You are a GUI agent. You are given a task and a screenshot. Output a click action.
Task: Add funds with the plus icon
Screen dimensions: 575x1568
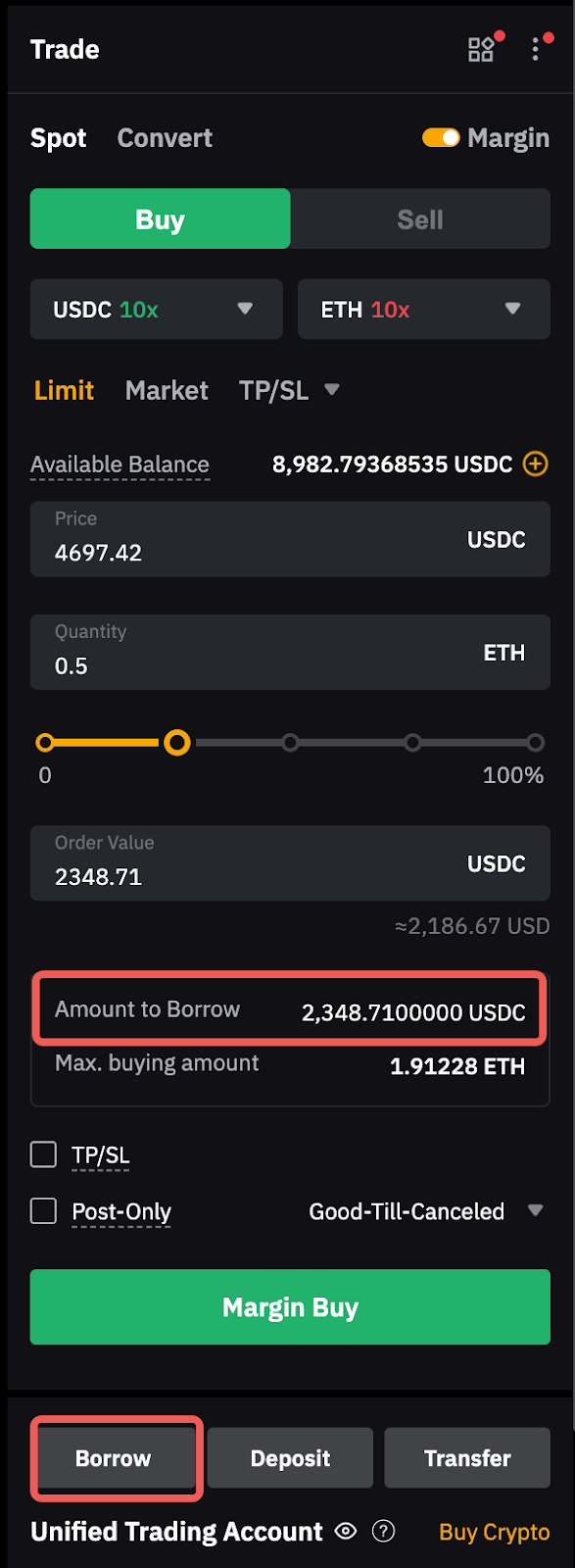tap(536, 464)
